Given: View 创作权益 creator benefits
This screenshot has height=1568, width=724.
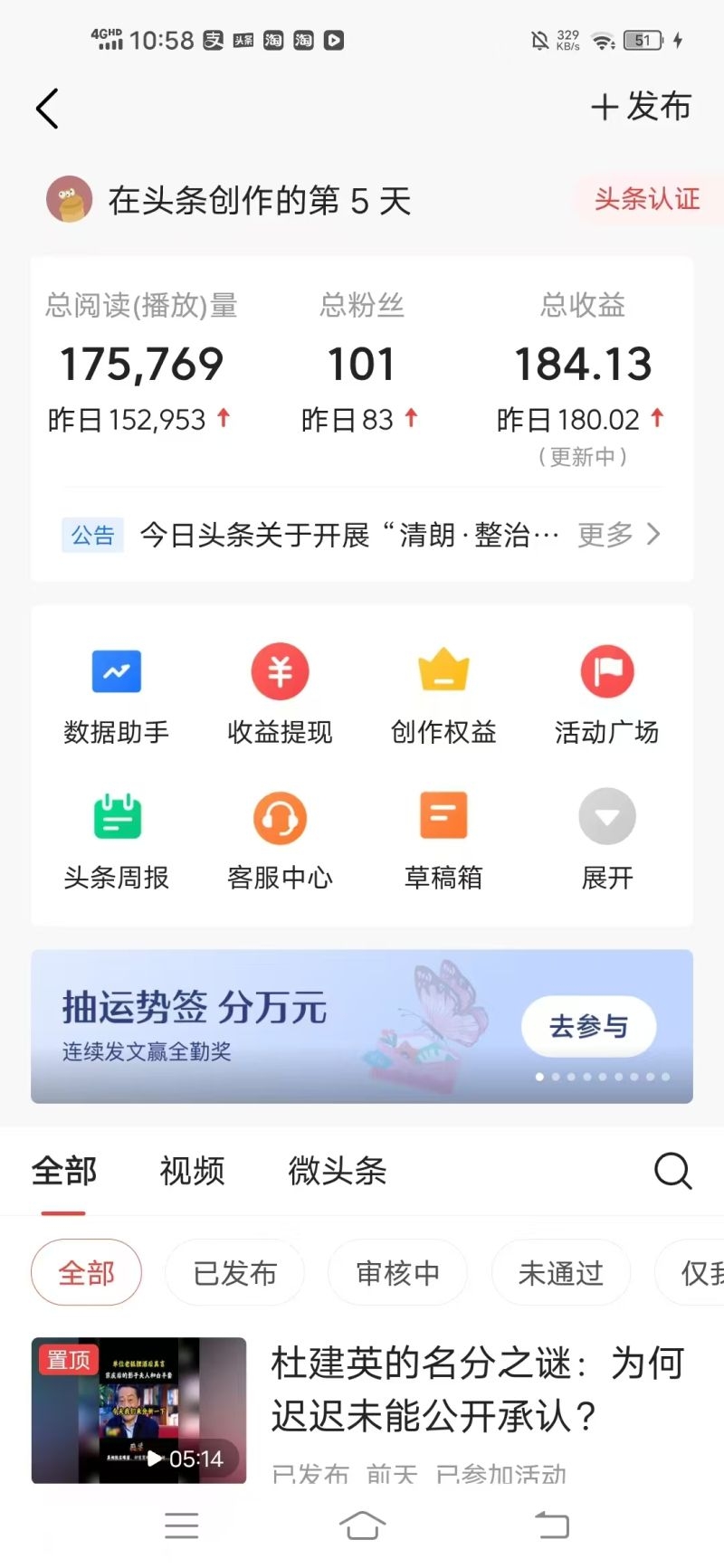Looking at the screenshot, I should pos(443,692).
